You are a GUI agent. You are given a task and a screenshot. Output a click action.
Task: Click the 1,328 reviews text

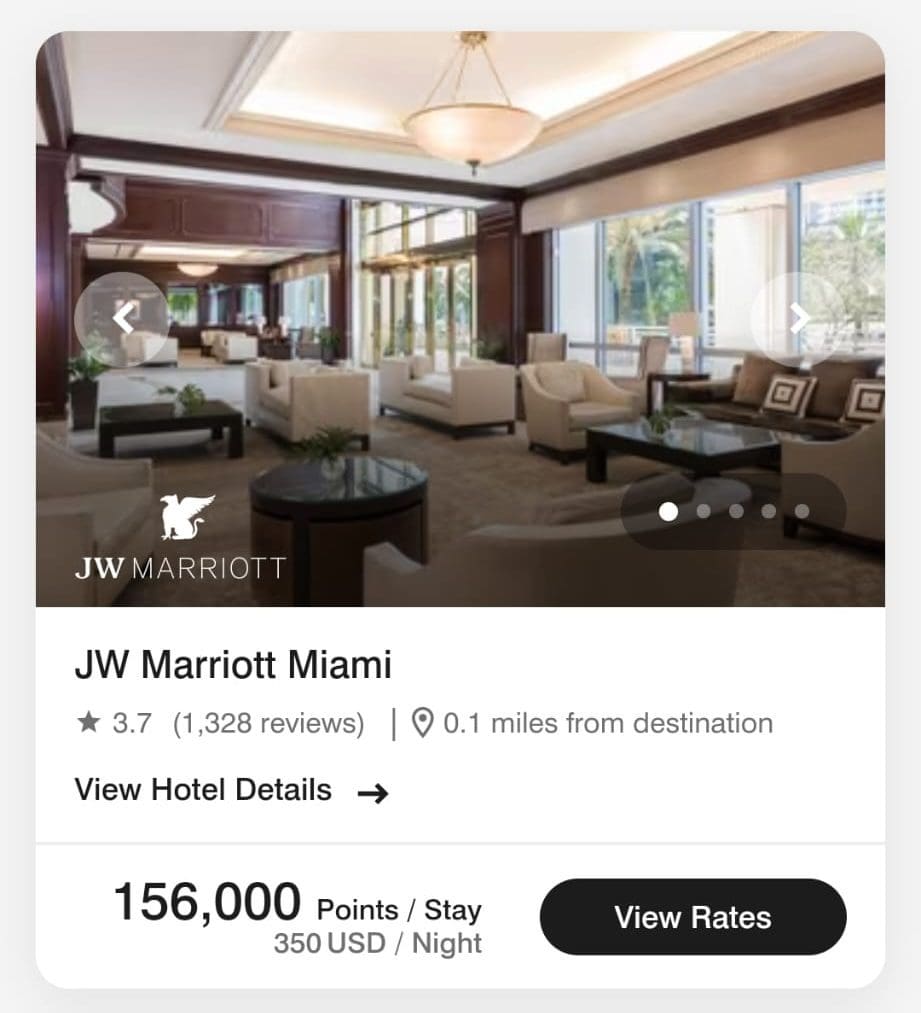point(268,722)
